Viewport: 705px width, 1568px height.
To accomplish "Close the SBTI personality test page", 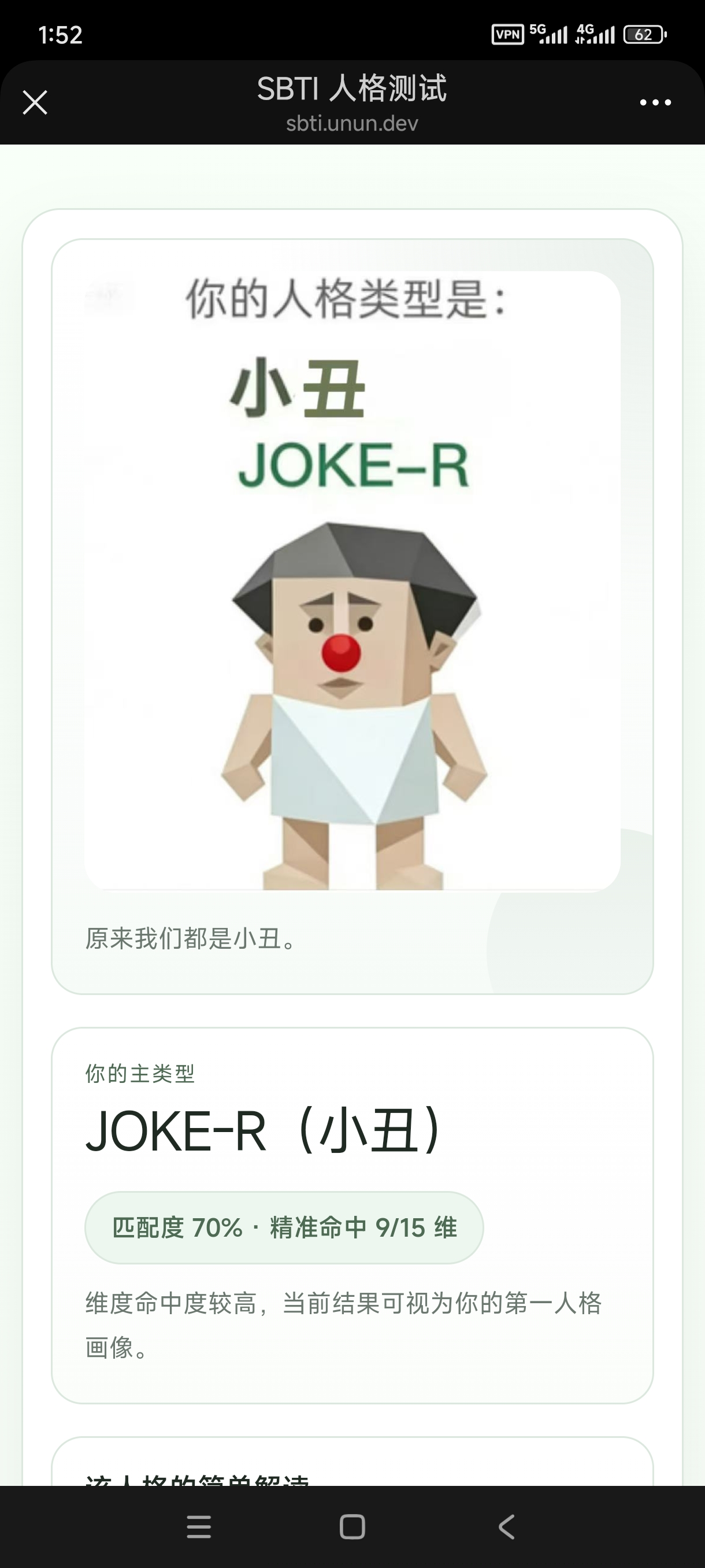I will pos(35,102).
